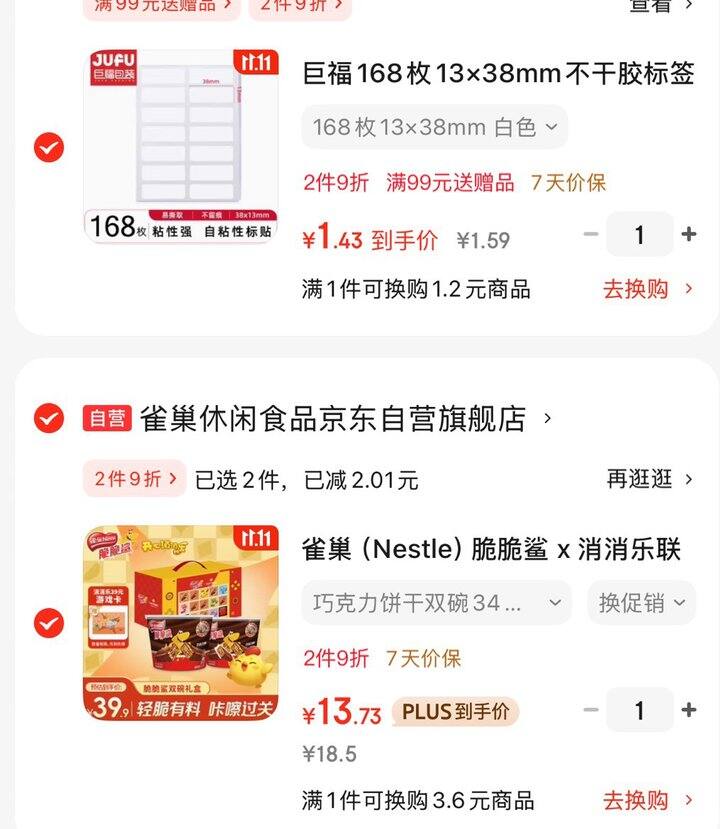Open 雀巢 (Nestle) 脆脆鲨 product title
The height and width of the screenshot is (829, 720).
pyautogui.click(x=491, y=549)
